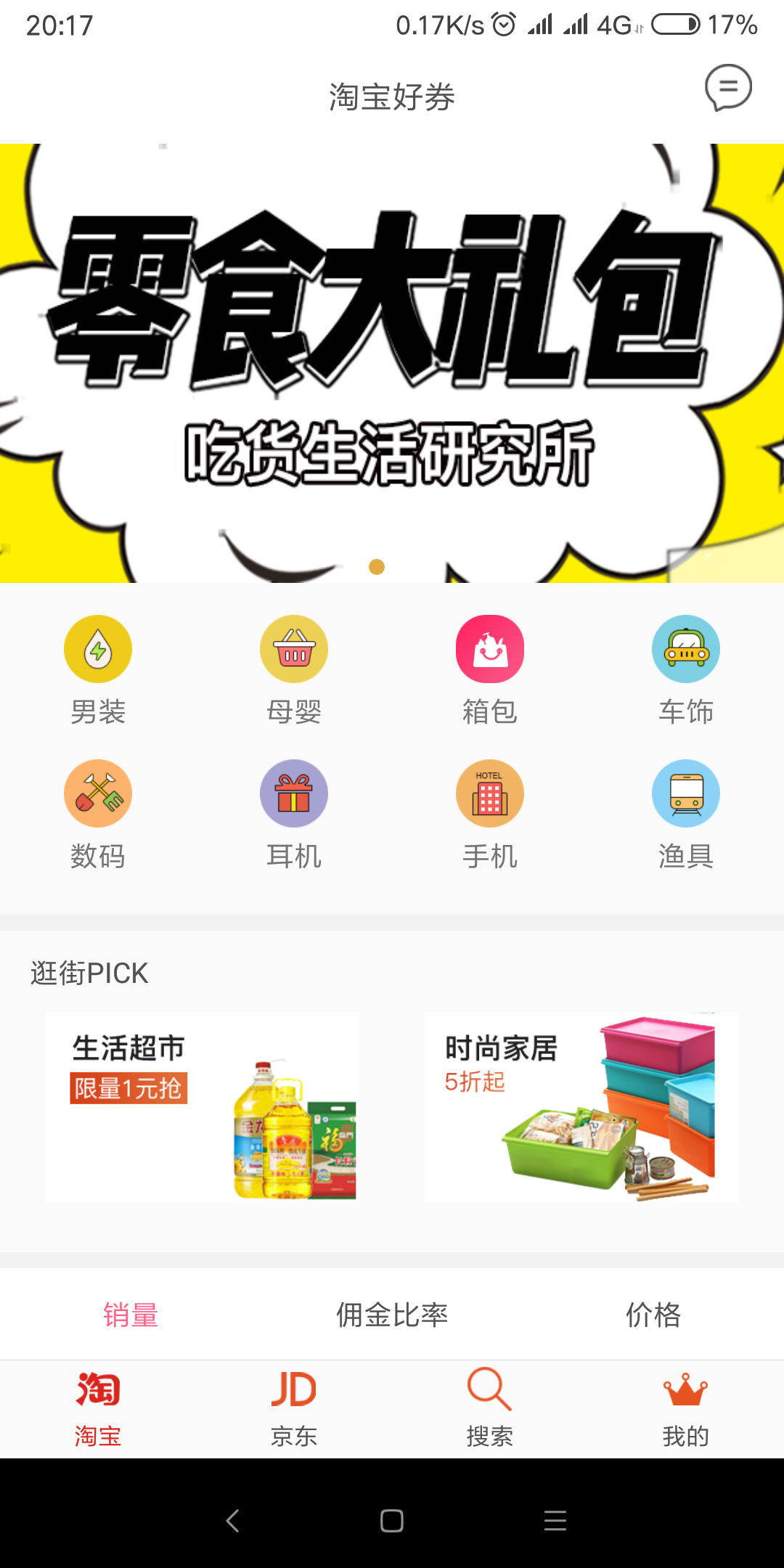This screenshot has height=1568, width=784.
Task: Tap the system back button
Action: click(x=232, y=1520)
